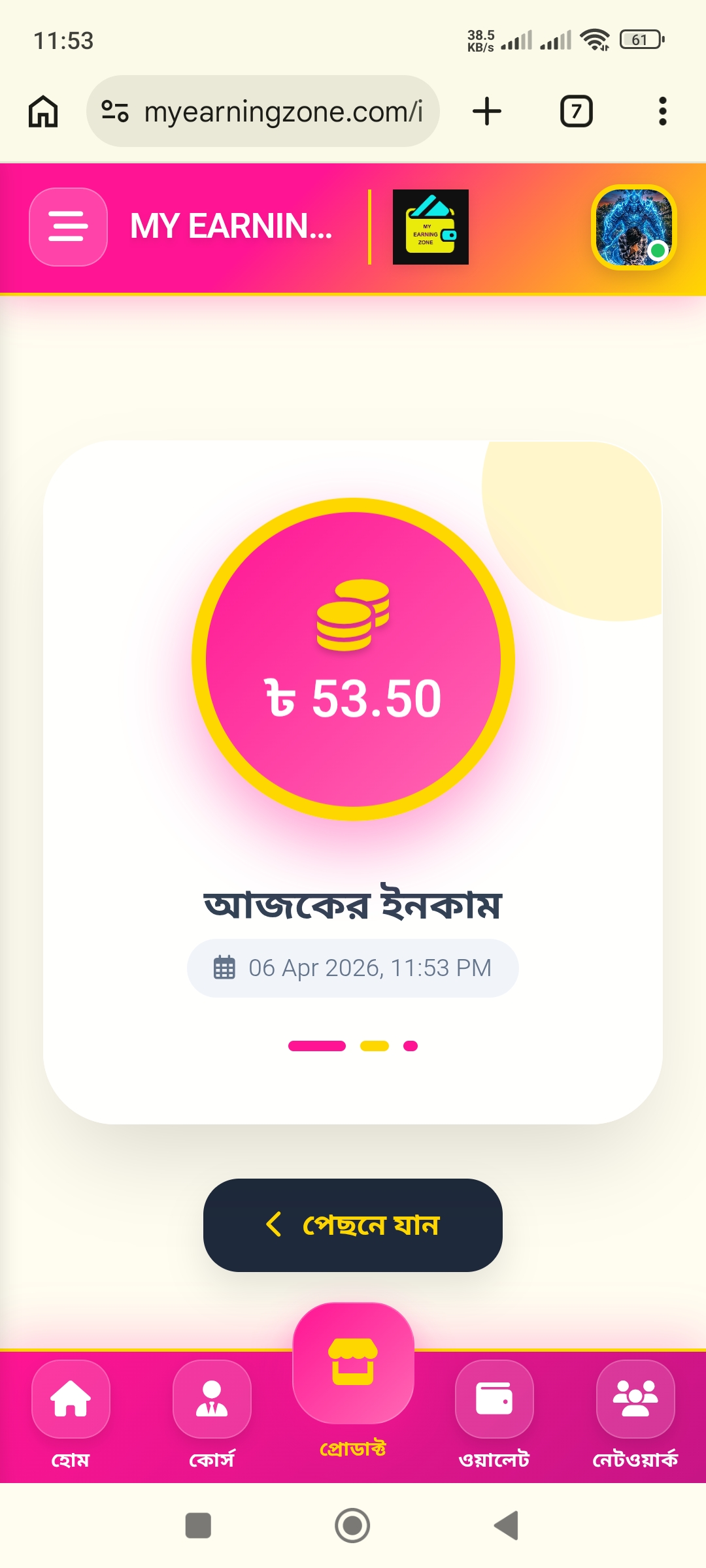Open the My Earning Zone logo
This screenshot has height=1568, width=706.
click(430, 227)
